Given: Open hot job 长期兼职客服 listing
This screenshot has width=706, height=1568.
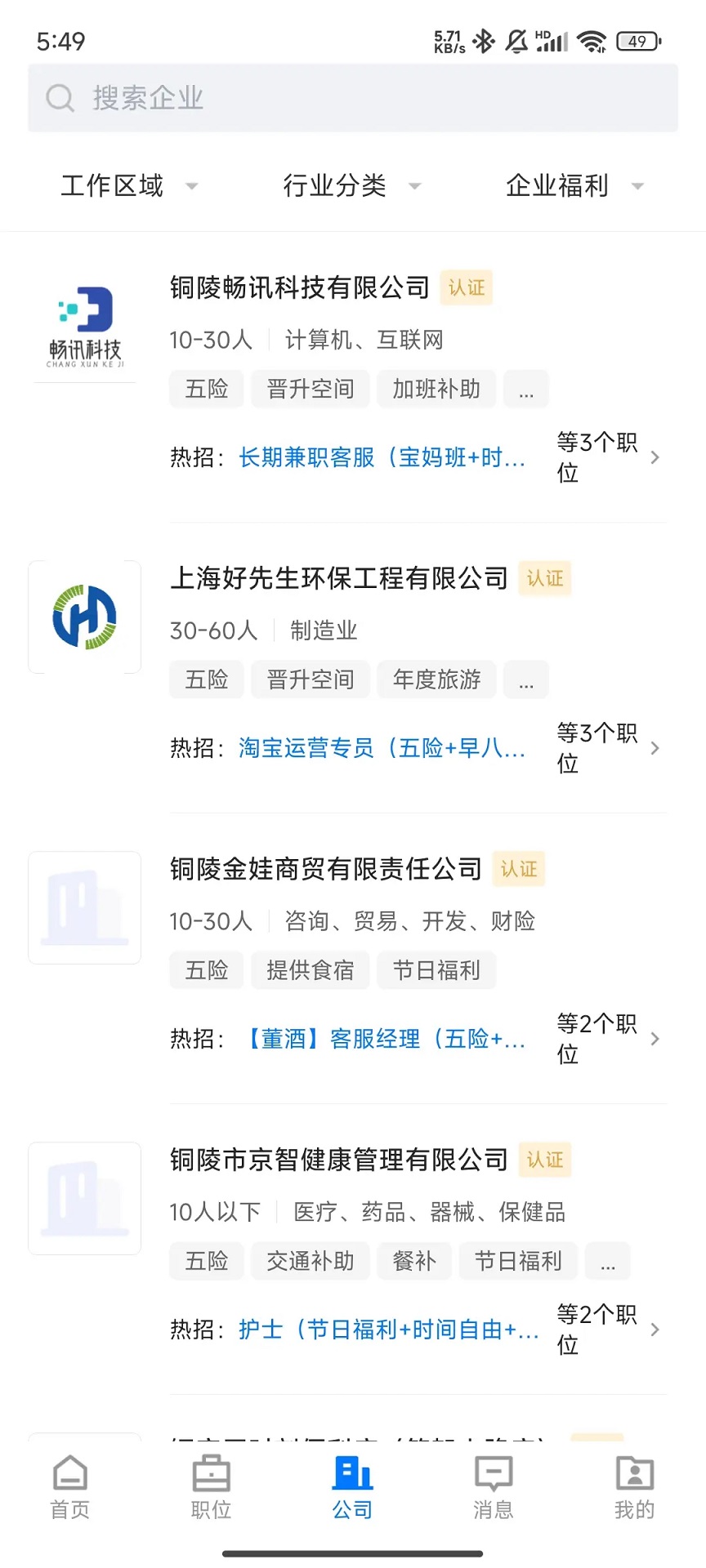Looking at the screenshot, I should coord(382,457).
